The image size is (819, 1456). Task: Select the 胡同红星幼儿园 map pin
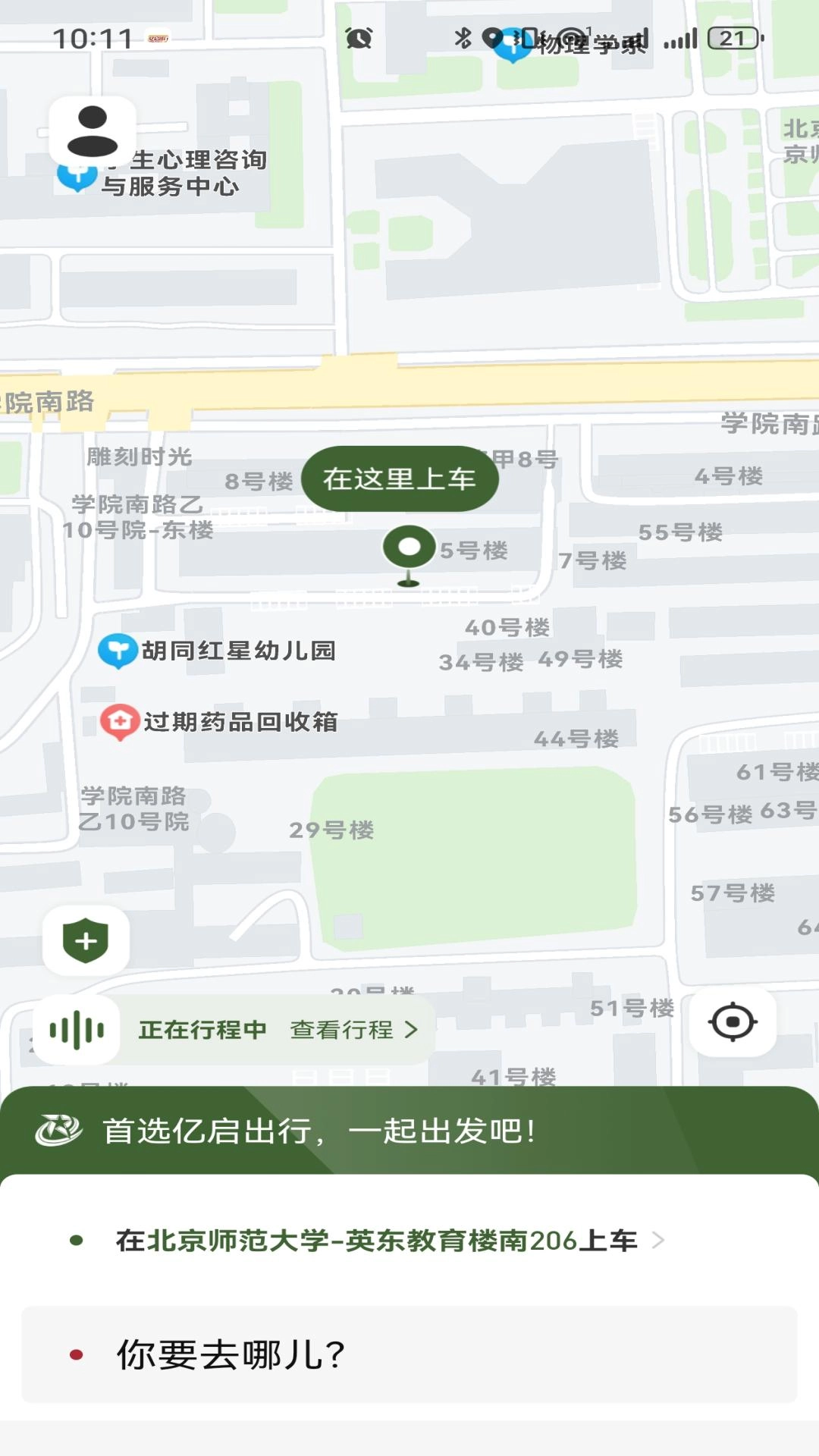click(118, 650)
